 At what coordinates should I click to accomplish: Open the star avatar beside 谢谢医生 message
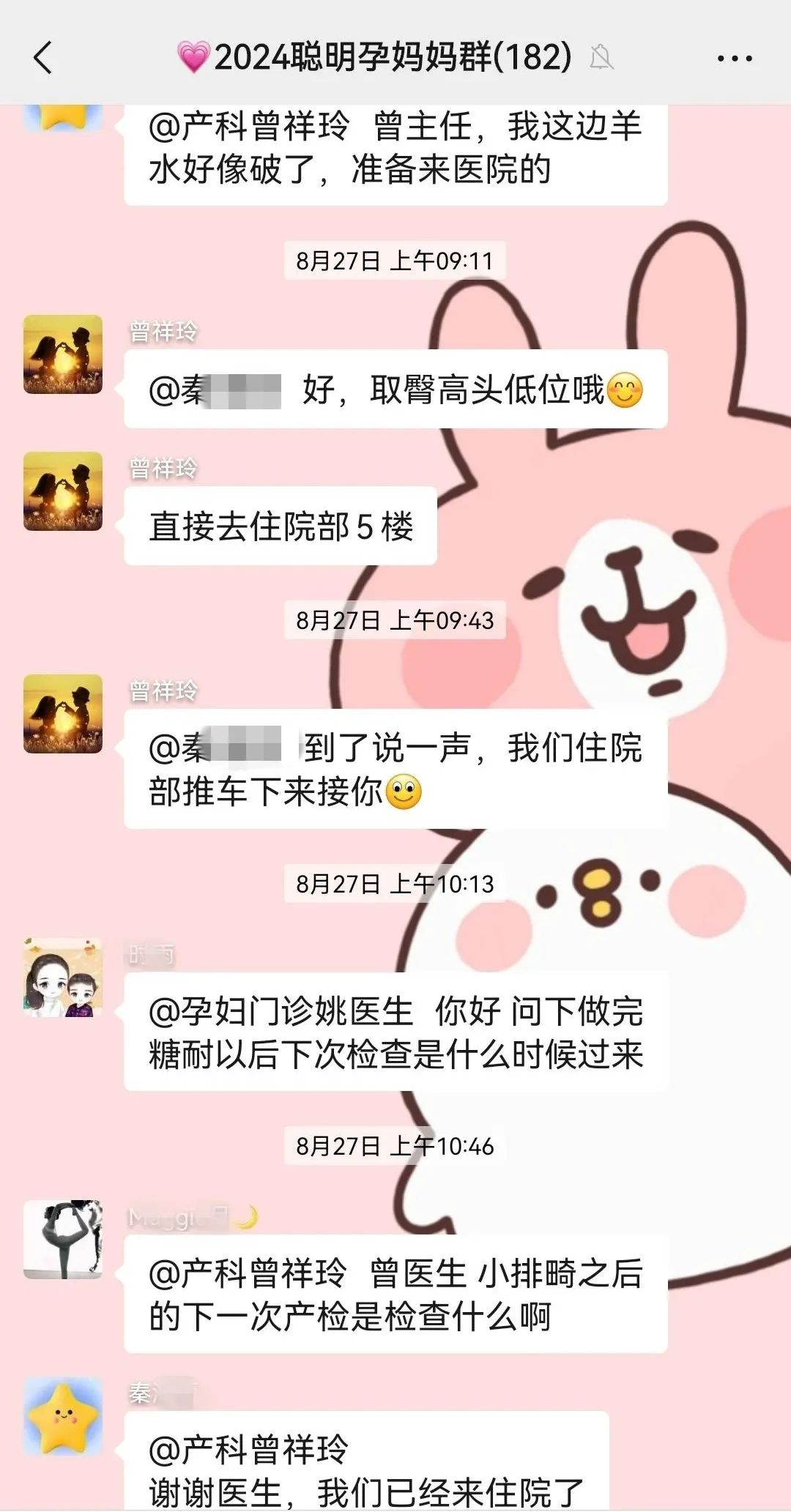(x=63, y=1415)
